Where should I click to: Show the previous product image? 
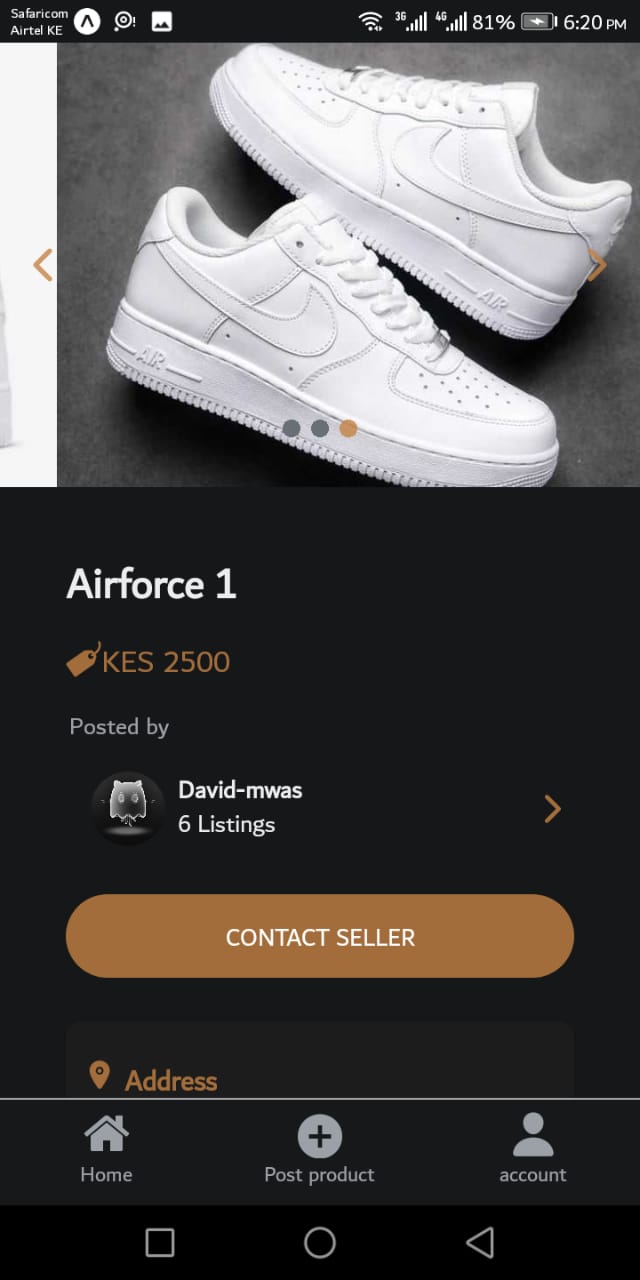[x=42, y=265]
